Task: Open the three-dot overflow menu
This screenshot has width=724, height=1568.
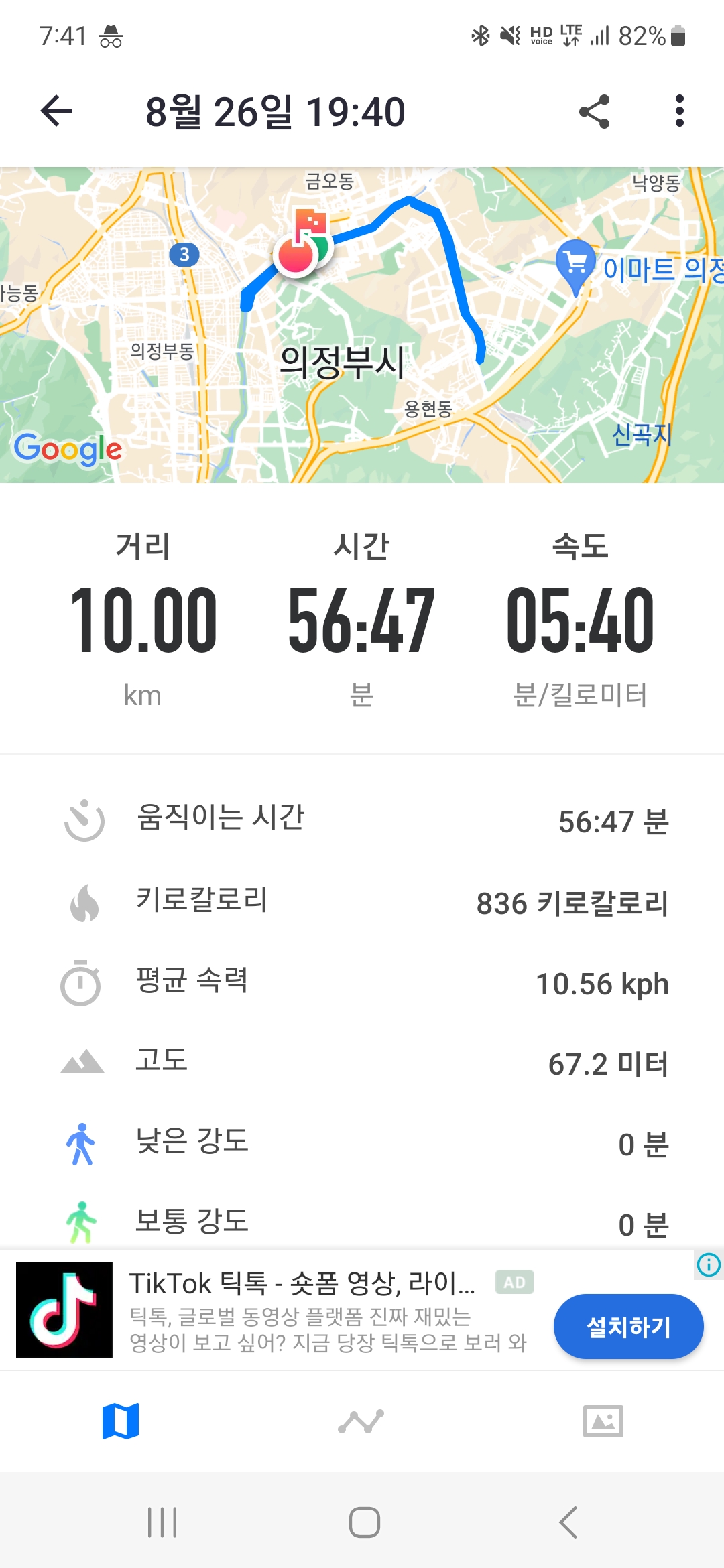Action: pos(679,111)
